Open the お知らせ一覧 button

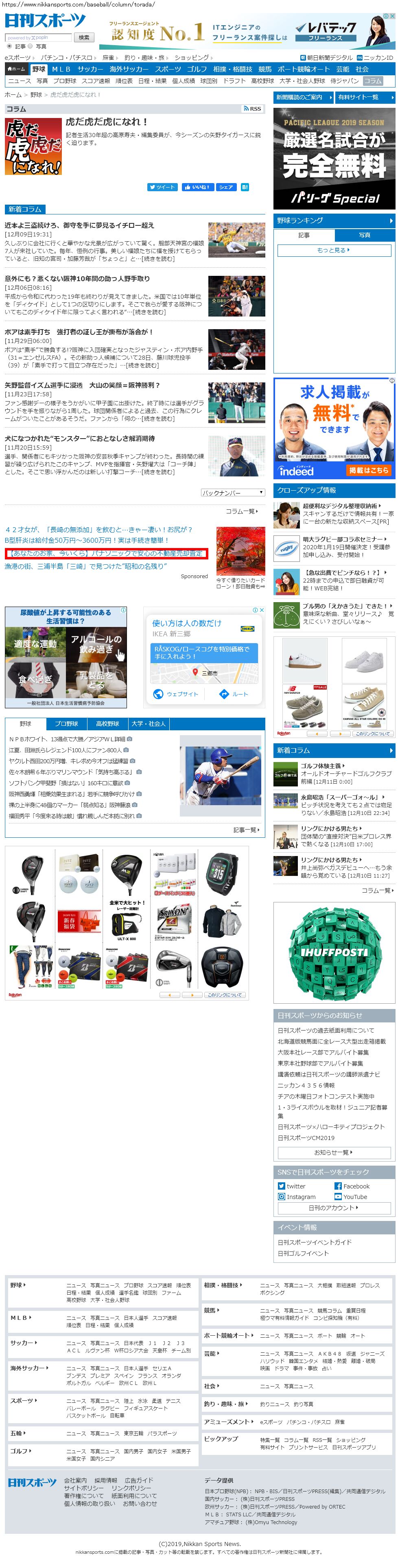click(333, 1152)
